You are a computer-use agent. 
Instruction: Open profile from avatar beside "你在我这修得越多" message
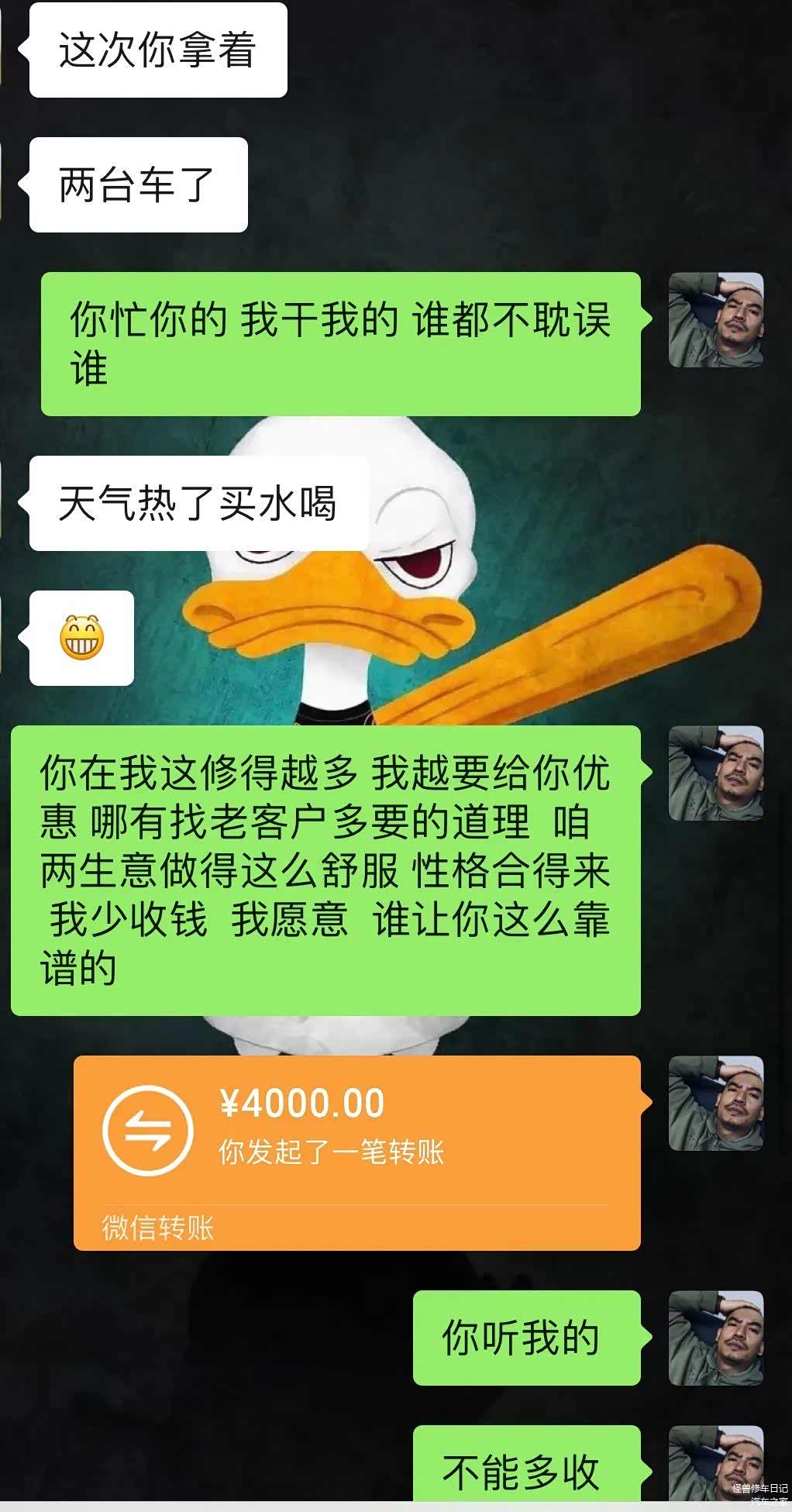tap(716, 773)
